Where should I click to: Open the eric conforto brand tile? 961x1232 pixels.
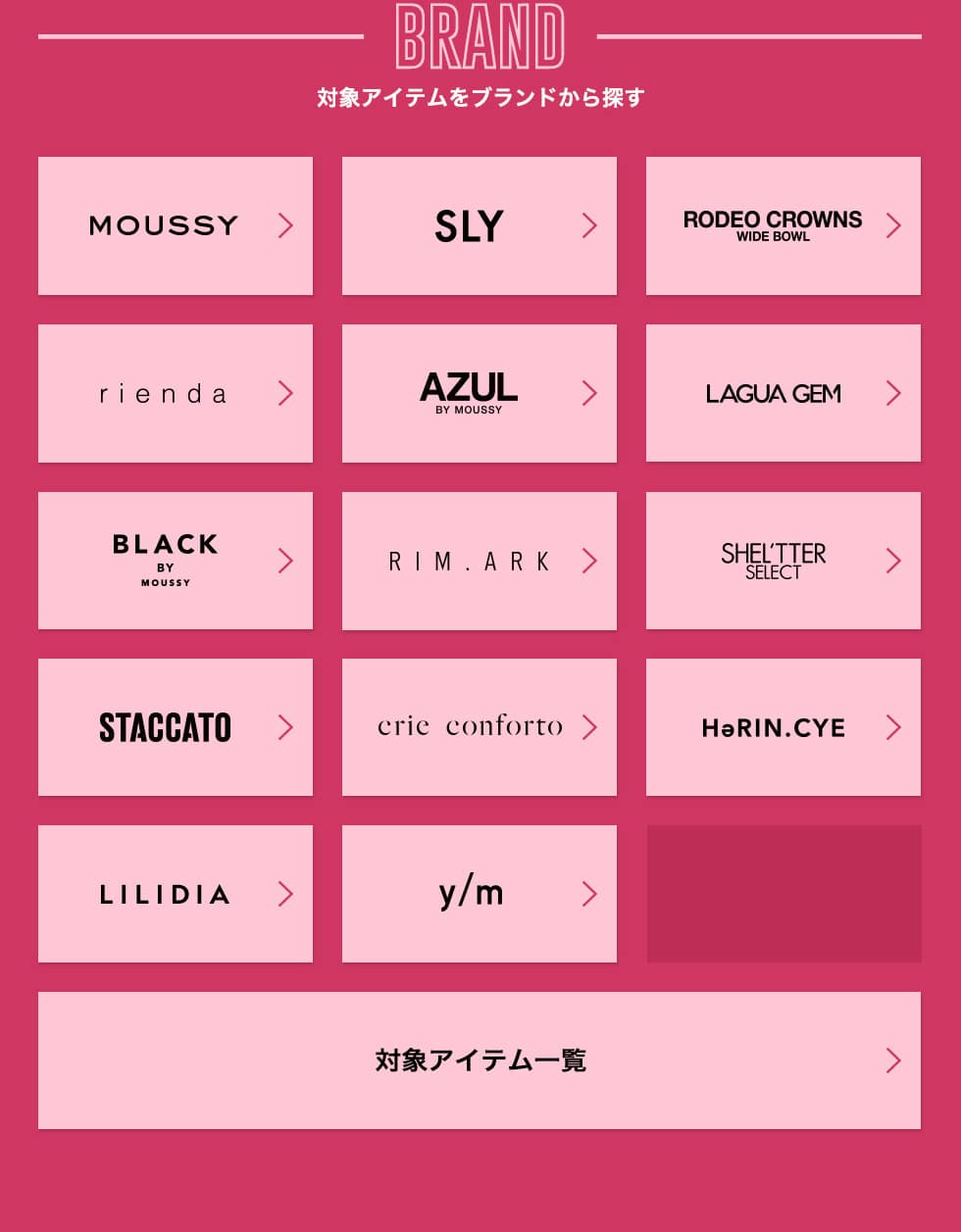click(x=480, y=727)
